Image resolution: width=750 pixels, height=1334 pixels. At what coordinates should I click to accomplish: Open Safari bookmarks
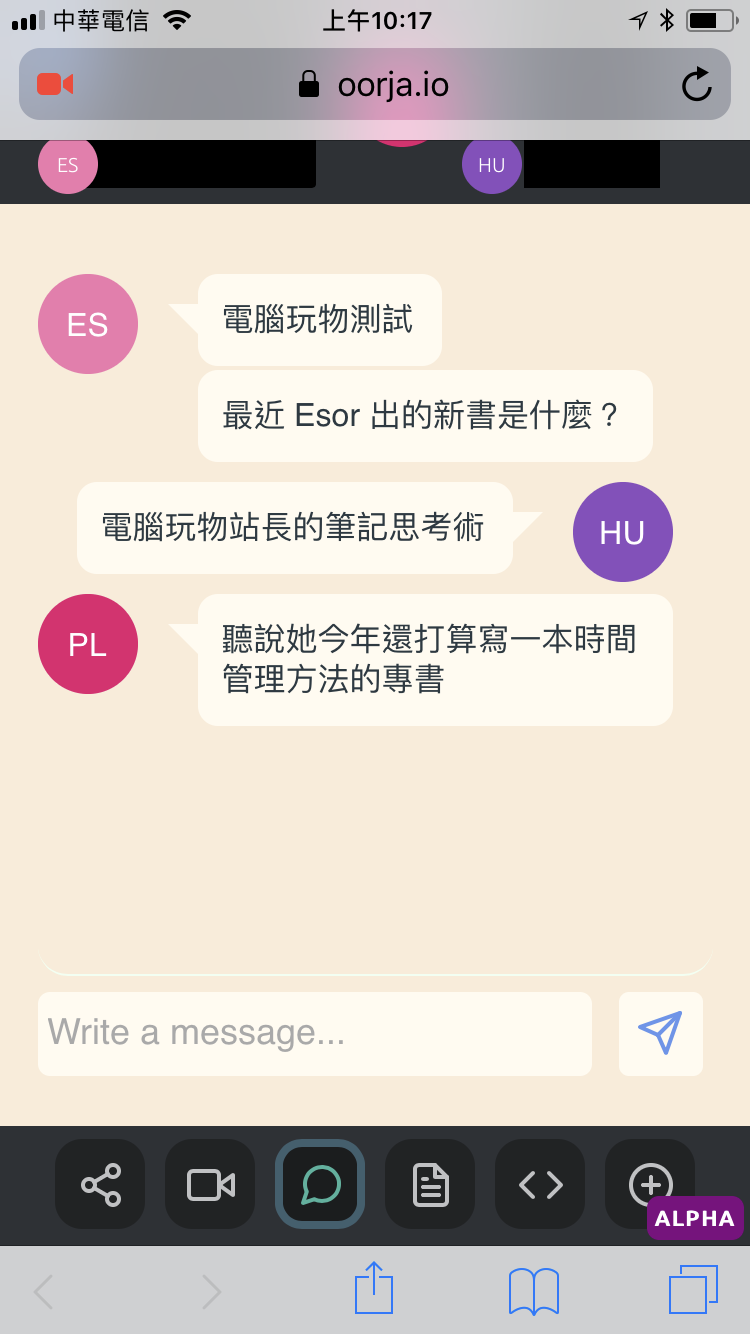(534, 1291)
